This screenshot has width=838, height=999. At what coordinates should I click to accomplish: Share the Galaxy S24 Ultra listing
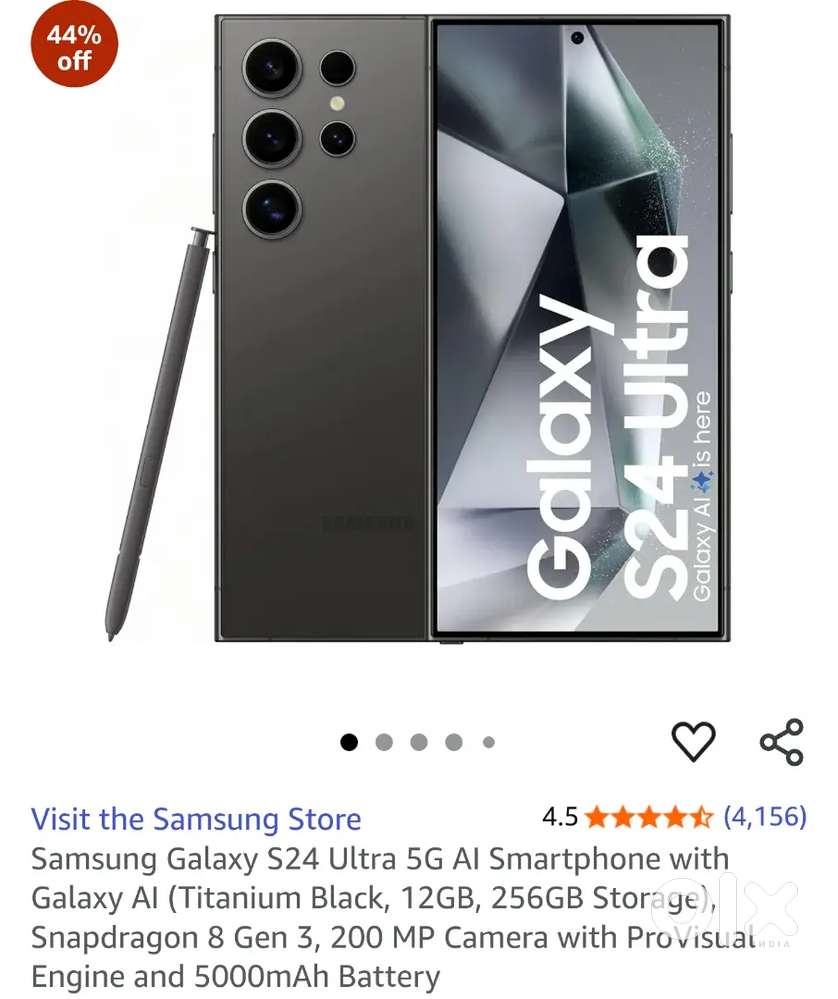tap(781, 742)
